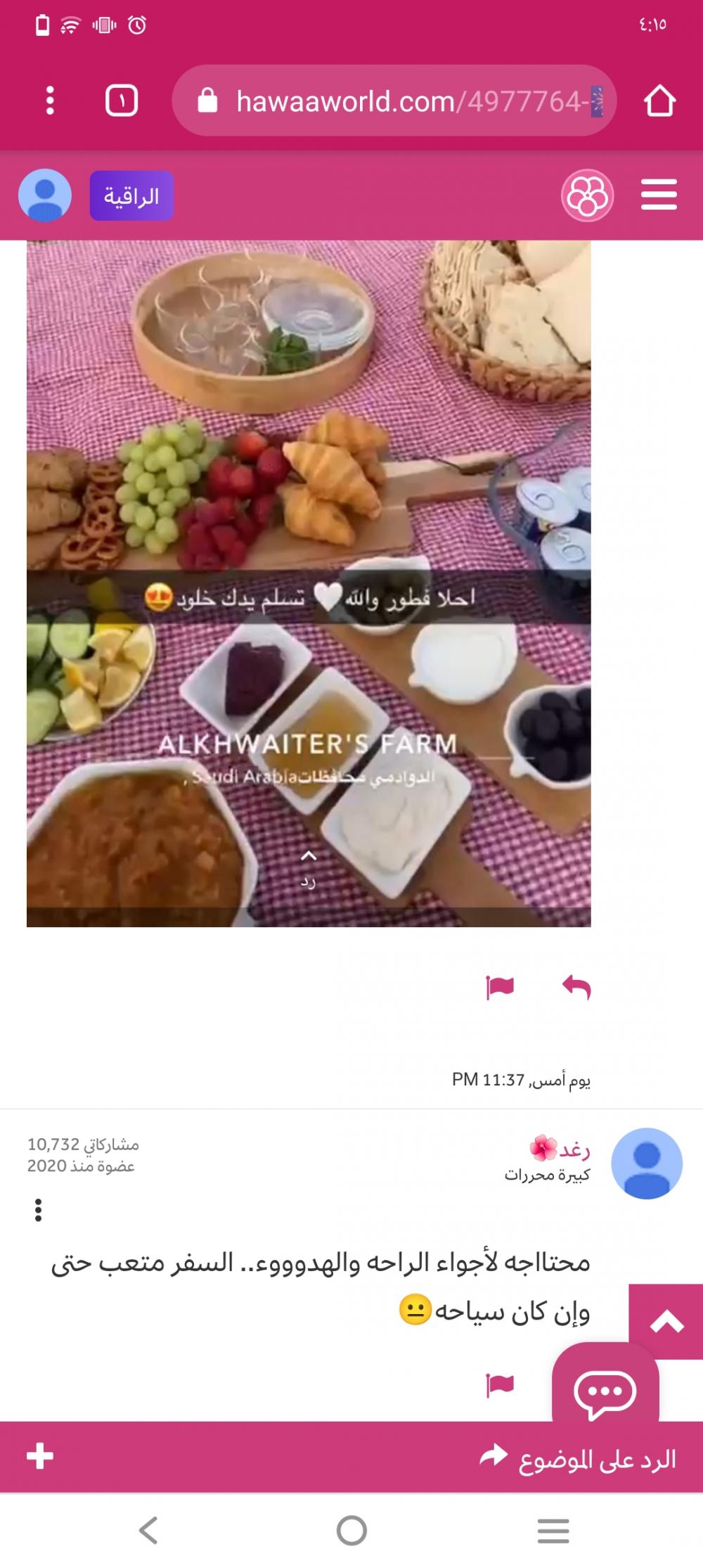This screenshot has height=1568, width=703.
Task: Report رغد's post with flag icon
Action: (x=500, y=1384)
